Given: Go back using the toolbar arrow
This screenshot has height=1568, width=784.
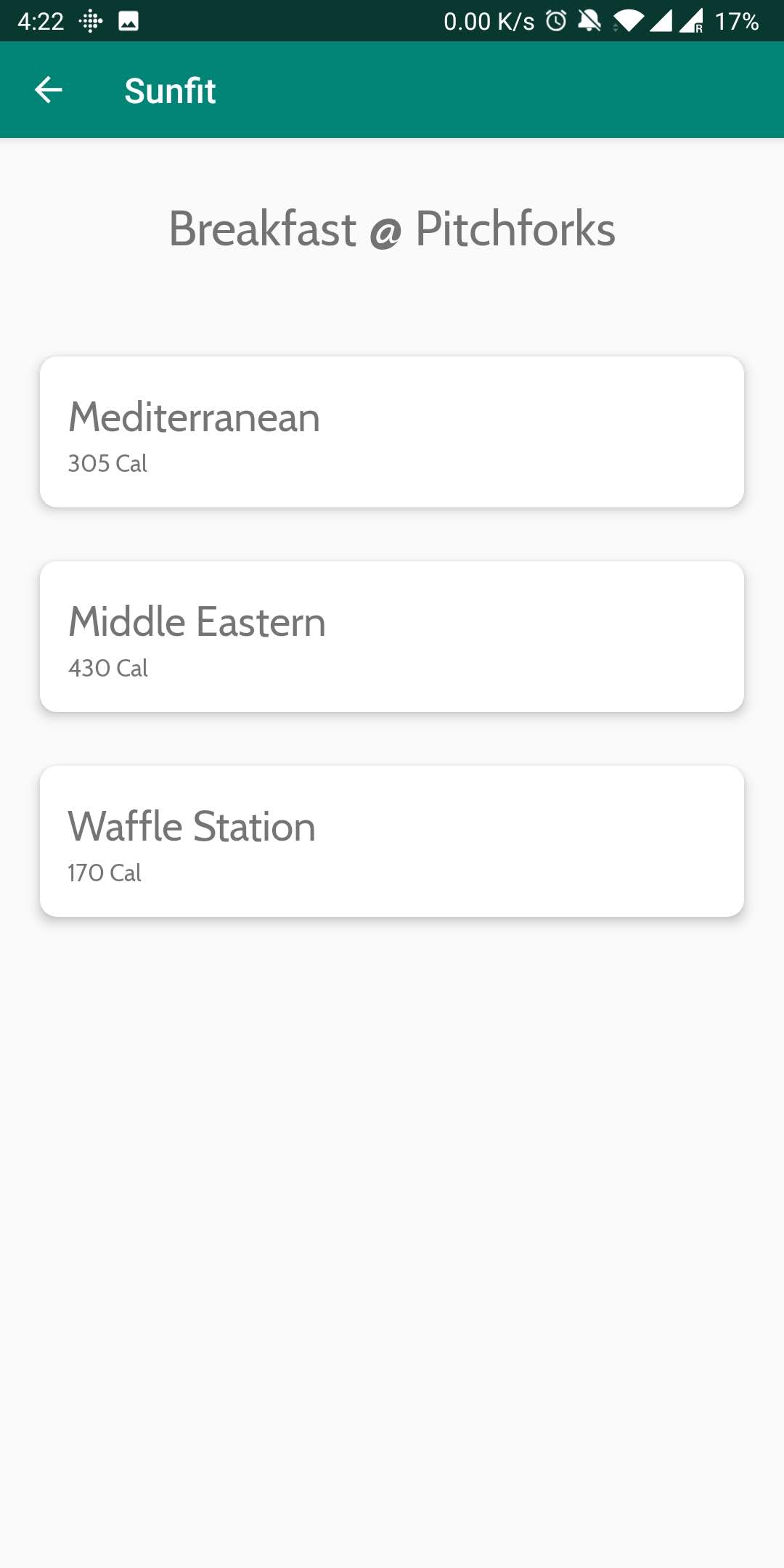Looking at the screenshot, I should coord(49,90).
